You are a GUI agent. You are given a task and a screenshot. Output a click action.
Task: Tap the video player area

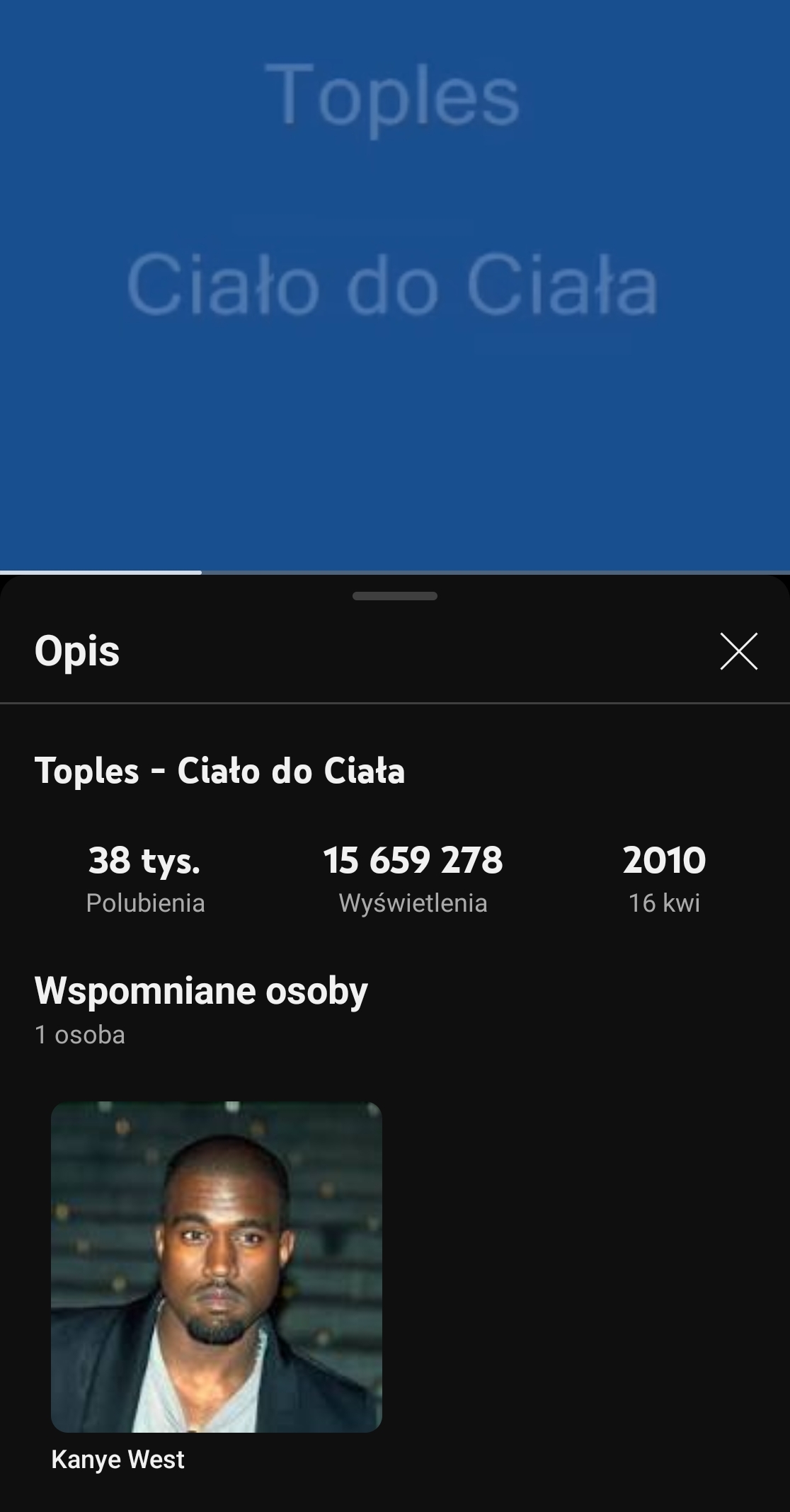[x=395, y=283]
